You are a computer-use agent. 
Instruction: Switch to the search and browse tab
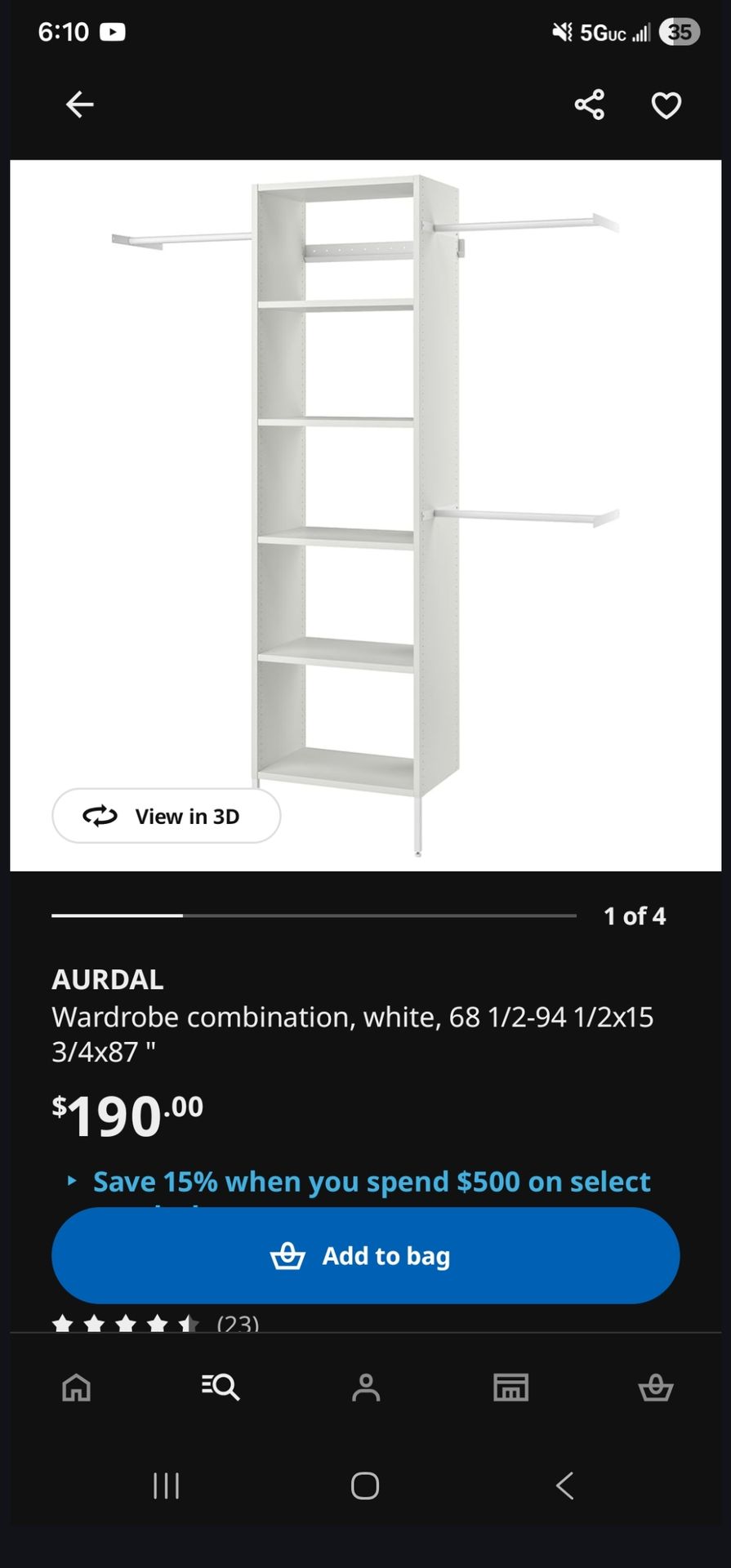coord(221,1387)
